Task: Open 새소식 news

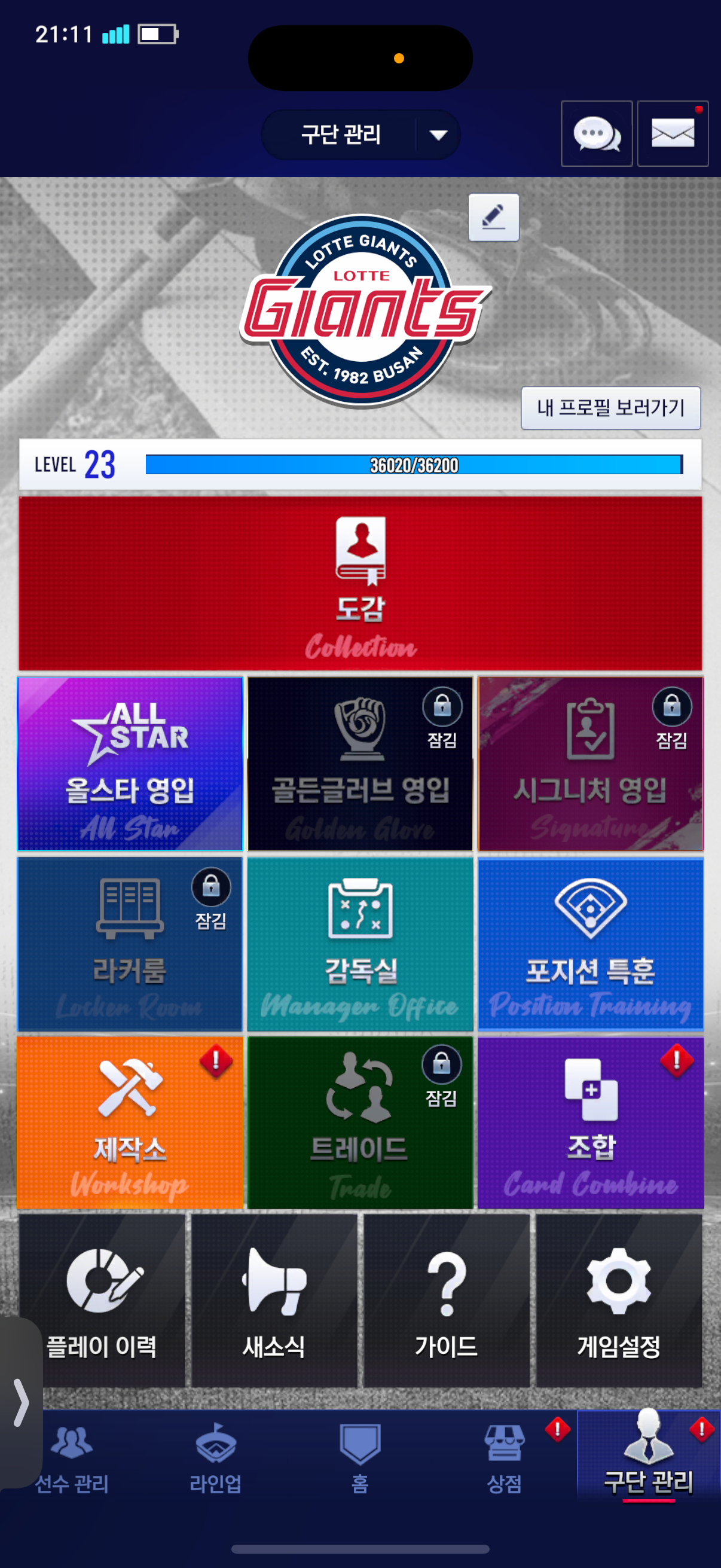Action: click(274, 1301)
